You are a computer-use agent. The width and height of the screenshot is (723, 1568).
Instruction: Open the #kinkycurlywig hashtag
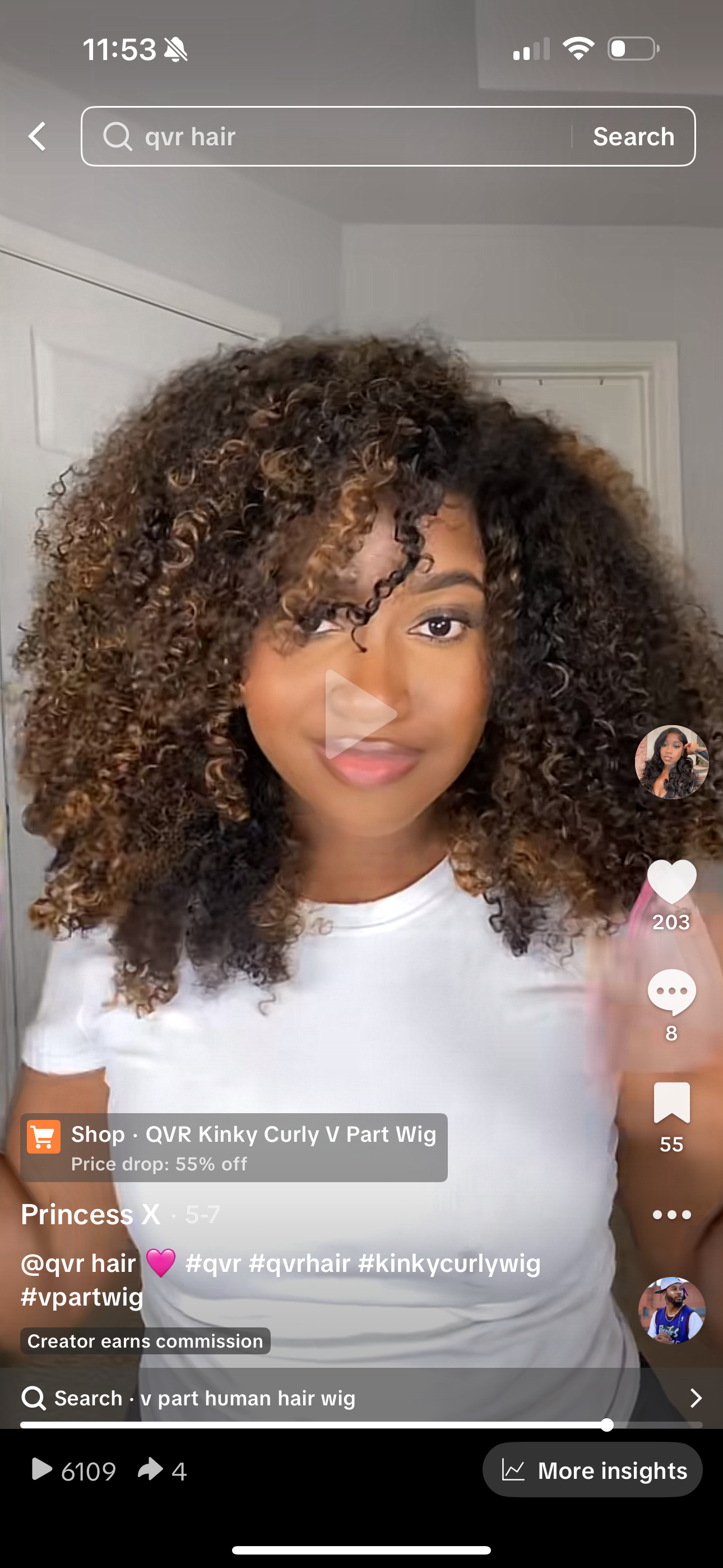click(x=448, y=1263)
